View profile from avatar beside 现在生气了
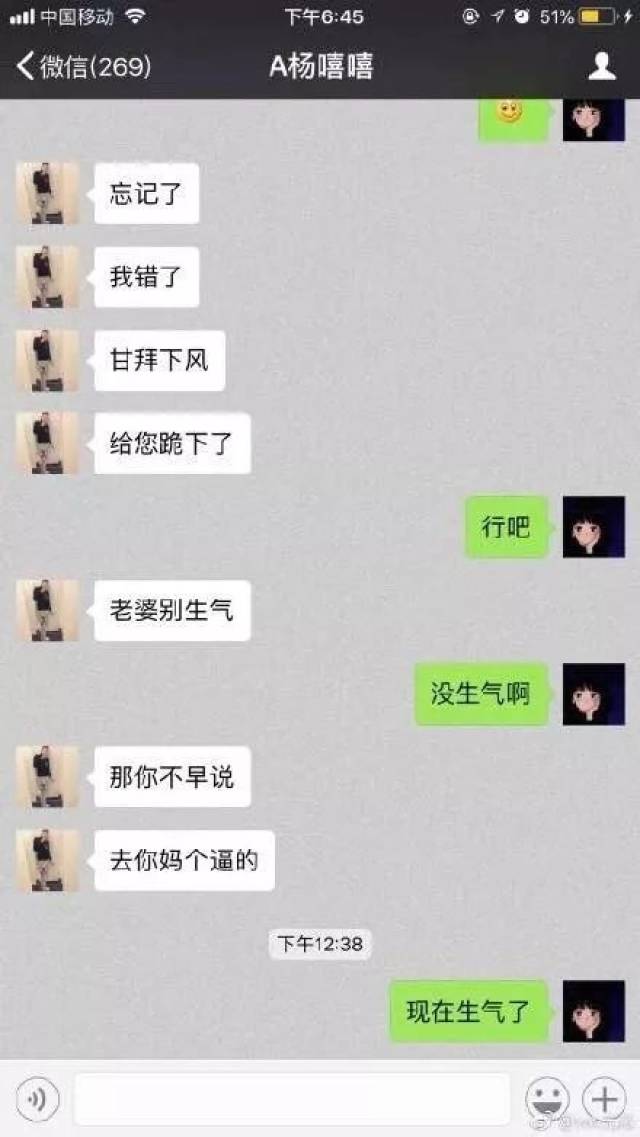Image resolution: width=640 pixels, height=1137 pixels. click(x=594, y=1011)
